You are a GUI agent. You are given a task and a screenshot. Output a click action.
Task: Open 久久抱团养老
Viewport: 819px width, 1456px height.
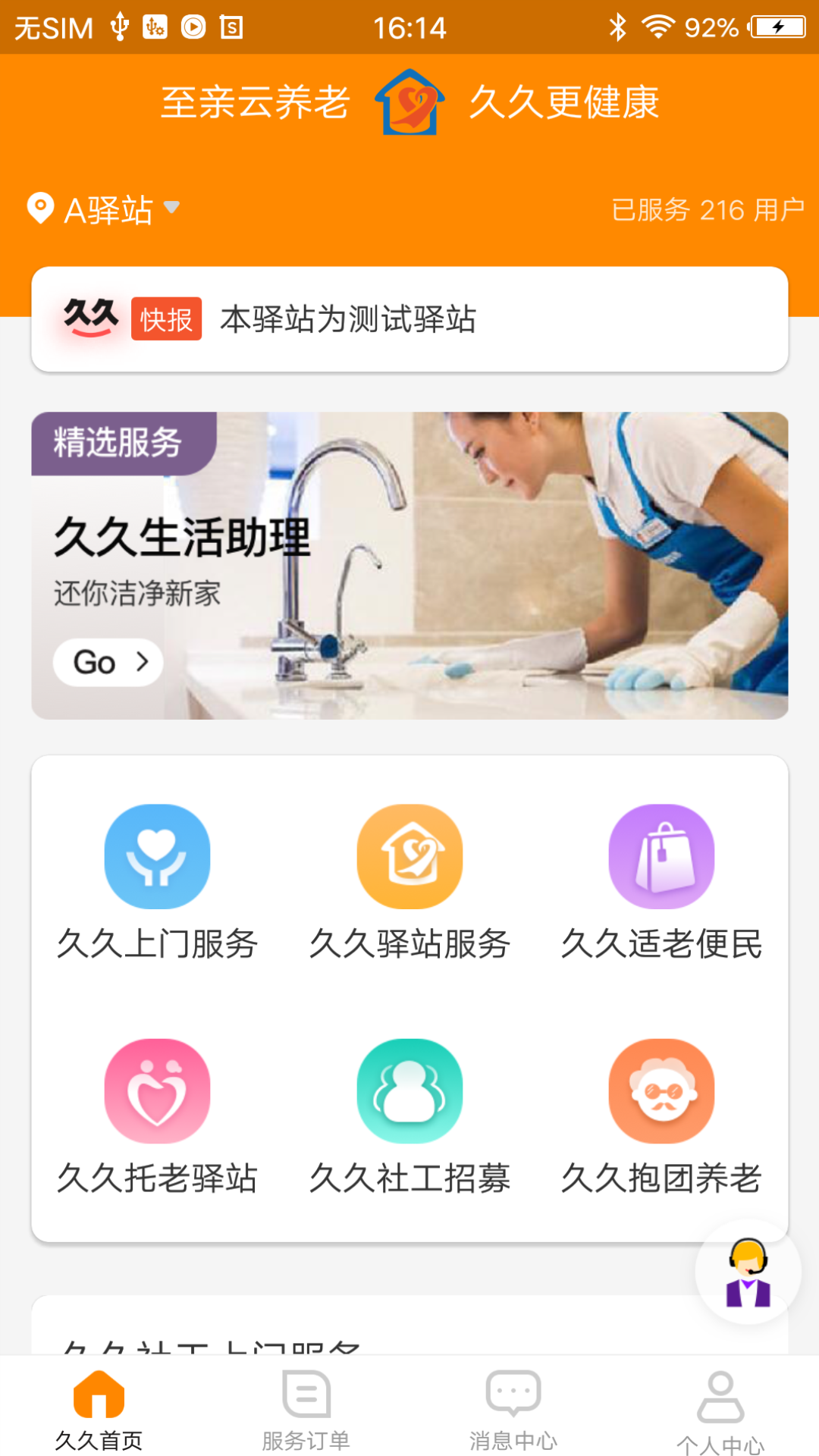tap(661, 1116)
